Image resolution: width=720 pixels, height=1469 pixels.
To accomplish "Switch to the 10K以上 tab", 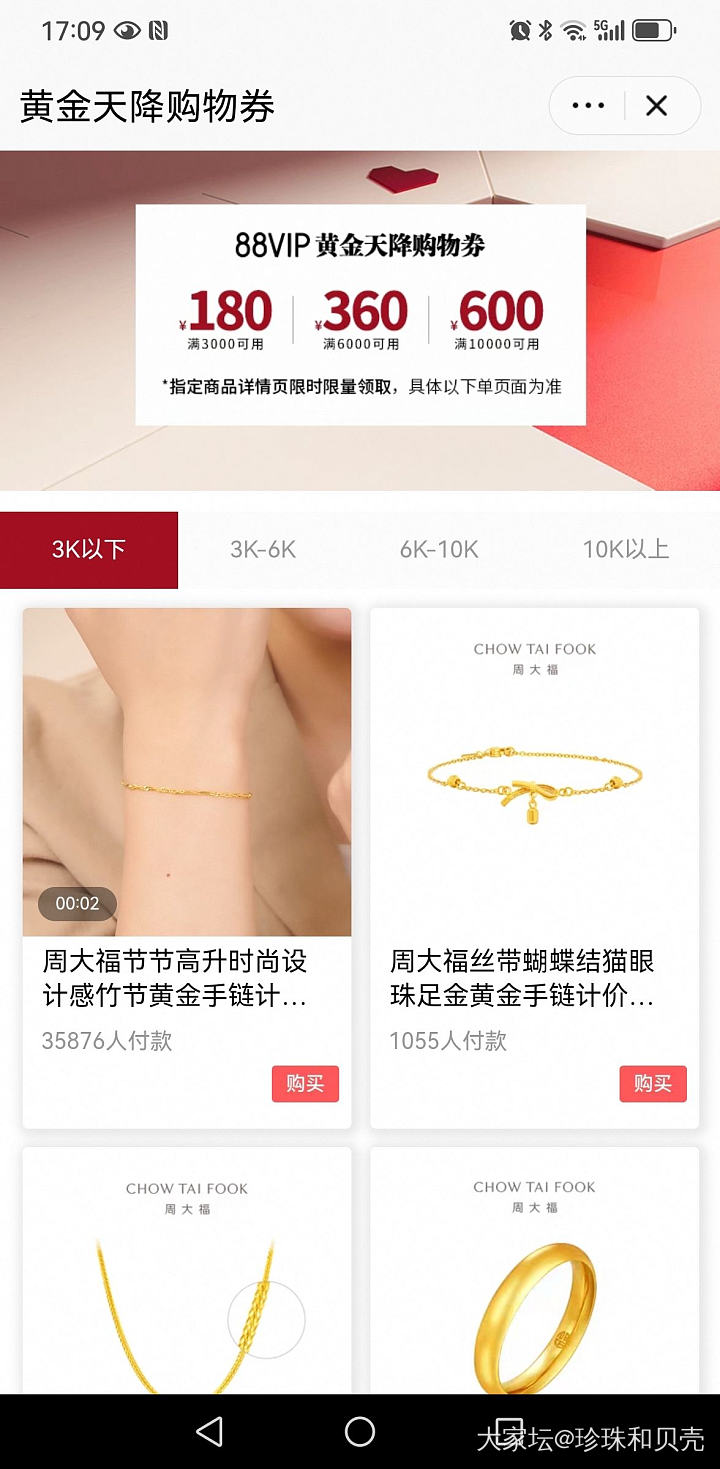I will 625,550.
